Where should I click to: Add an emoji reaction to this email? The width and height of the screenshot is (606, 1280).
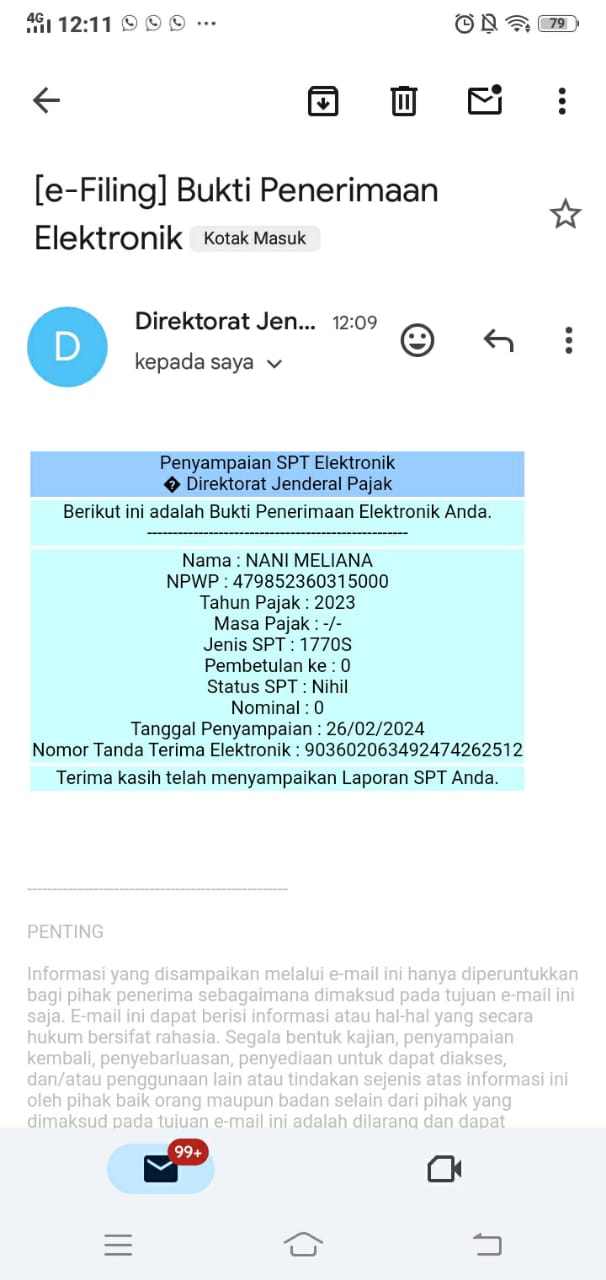click(x=418, y=341)
